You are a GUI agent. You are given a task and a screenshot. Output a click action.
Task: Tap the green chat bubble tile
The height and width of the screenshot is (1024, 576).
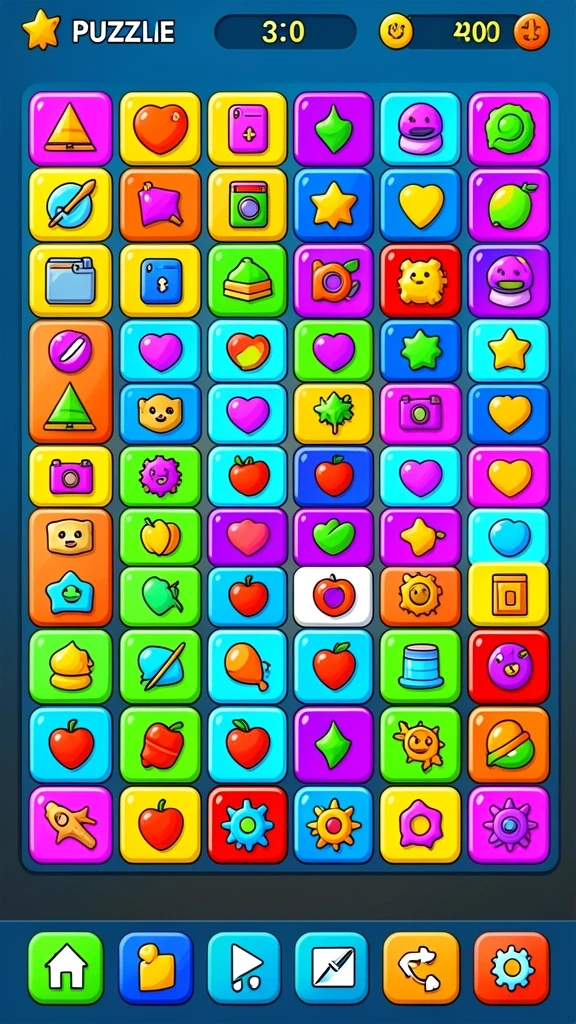pos(509,129)
